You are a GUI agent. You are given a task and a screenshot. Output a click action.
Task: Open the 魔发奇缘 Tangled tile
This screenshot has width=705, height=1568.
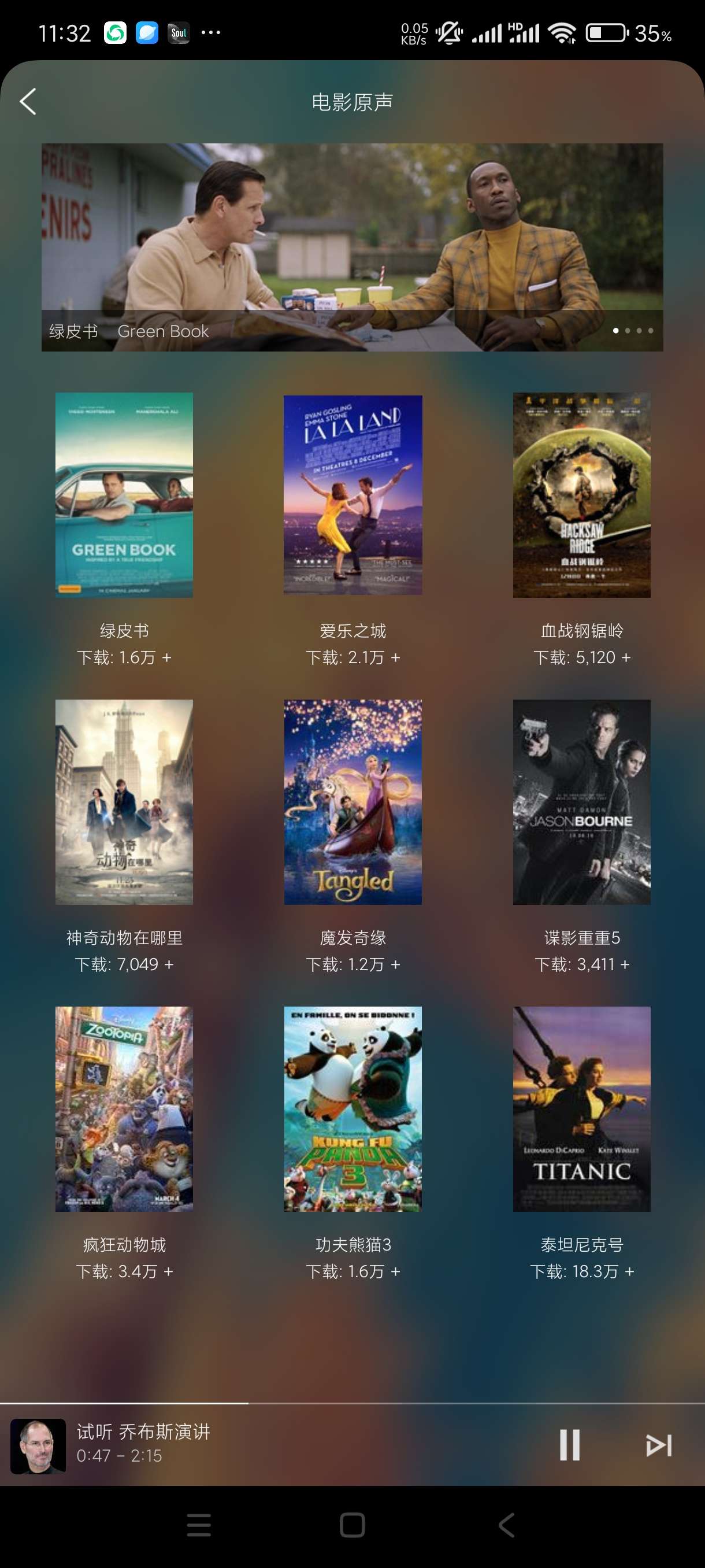click(x=353, y=802)
